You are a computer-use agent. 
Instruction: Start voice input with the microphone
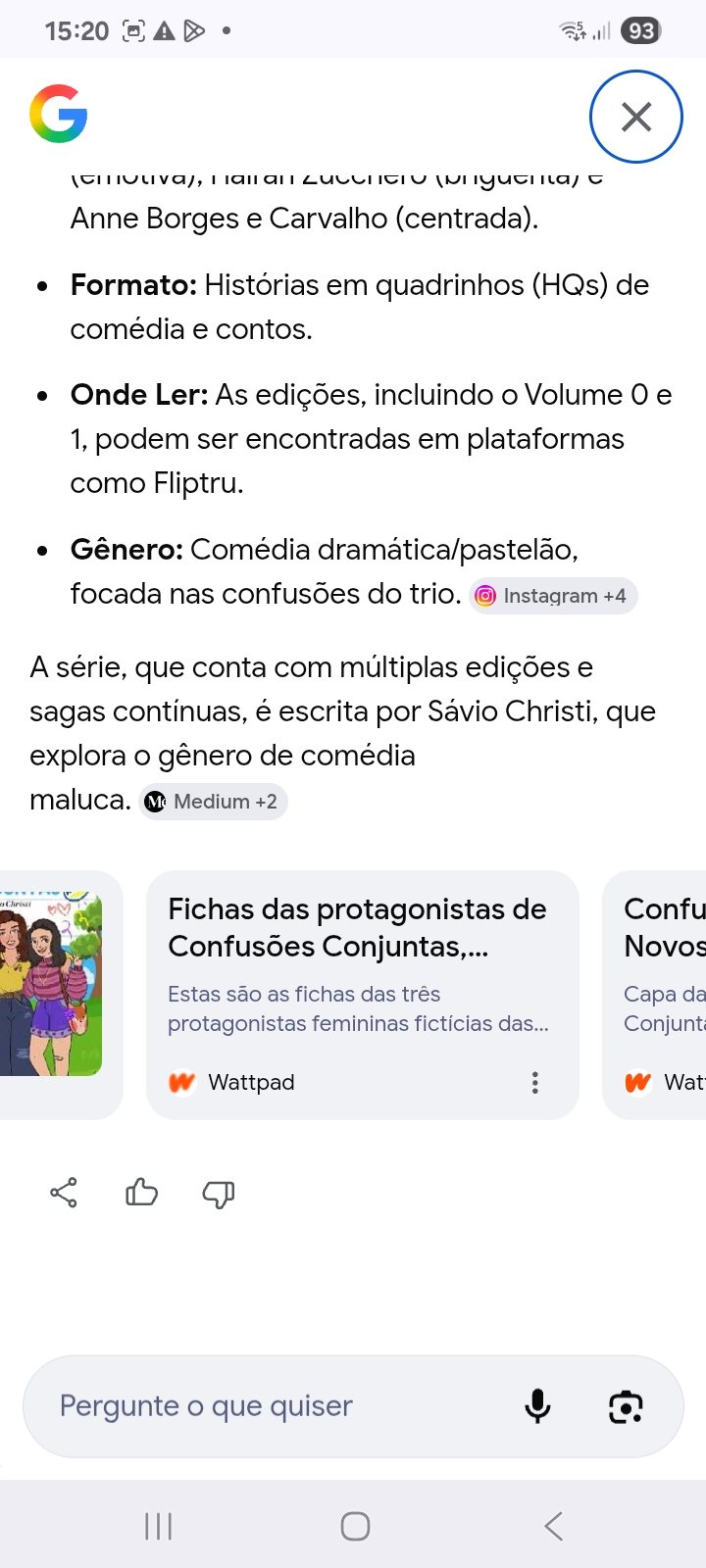pyautogui.click(x=537, y=1406)
